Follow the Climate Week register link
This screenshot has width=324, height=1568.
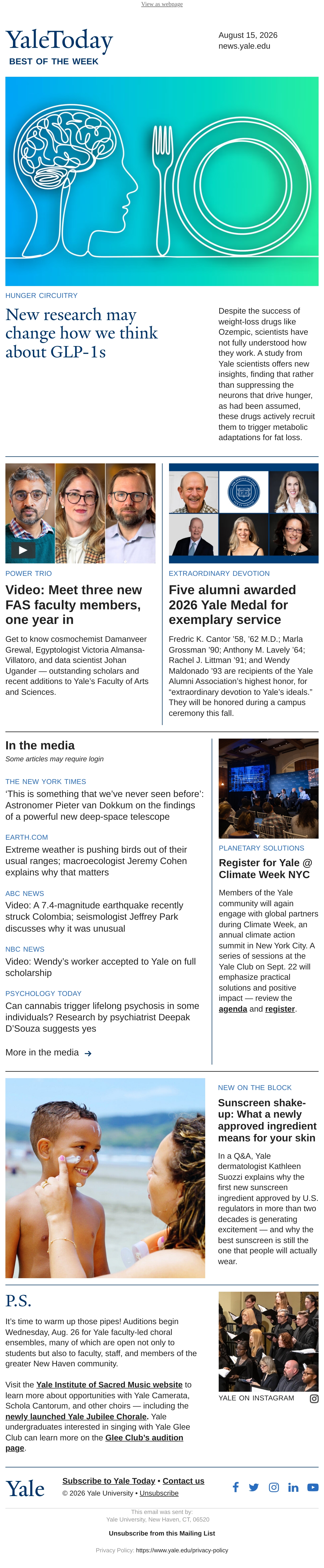tap(280, 1009)
